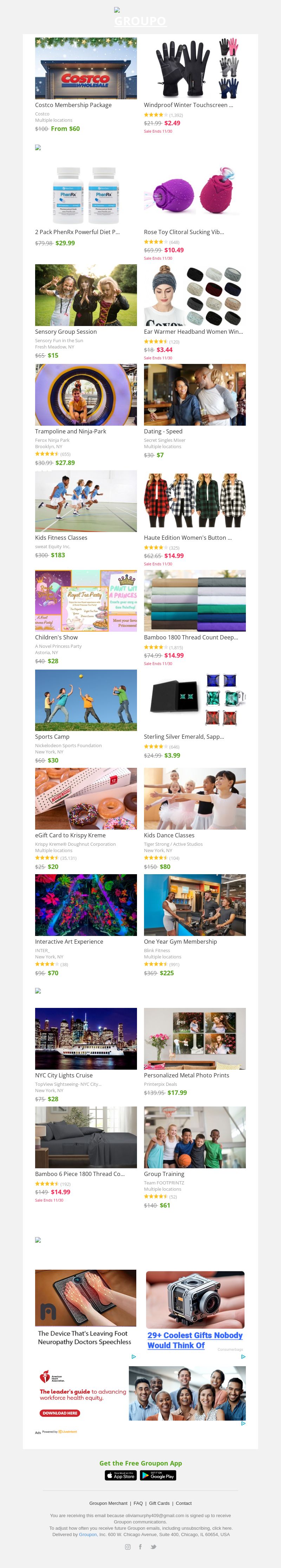Open the FAQ link
This screenshot has width=281, height=1568.
[x=138, y=1503]
